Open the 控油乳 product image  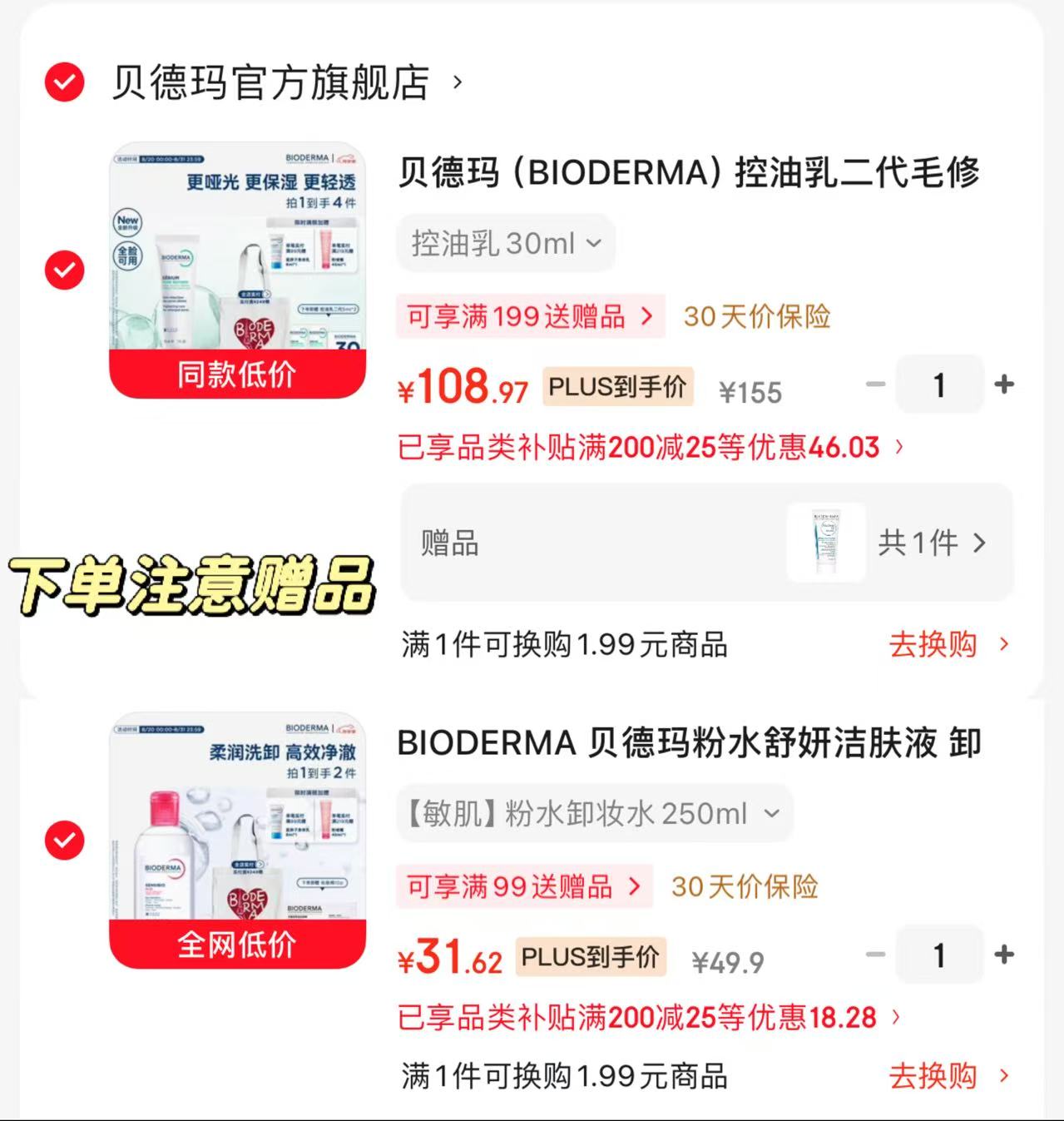(x=238, y=270)
